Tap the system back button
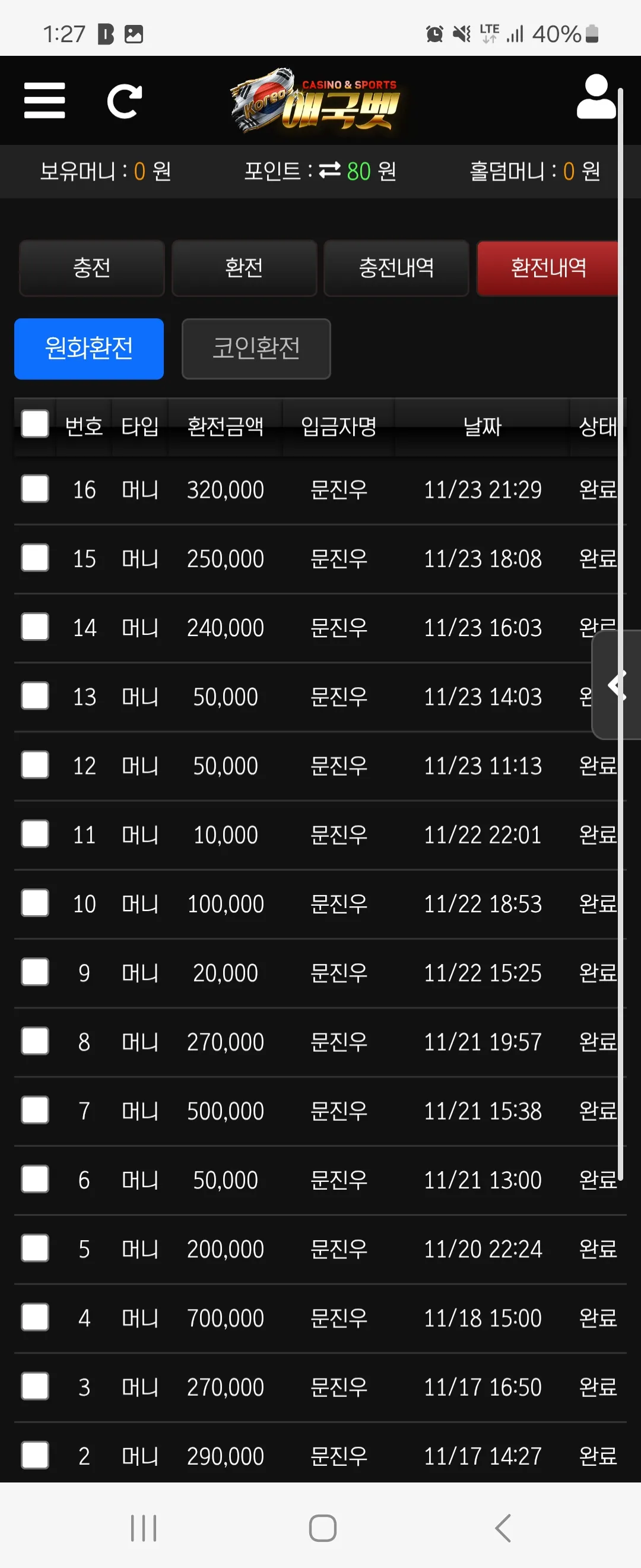Screen dimensions: 641x1568 tap(503, 1528)
